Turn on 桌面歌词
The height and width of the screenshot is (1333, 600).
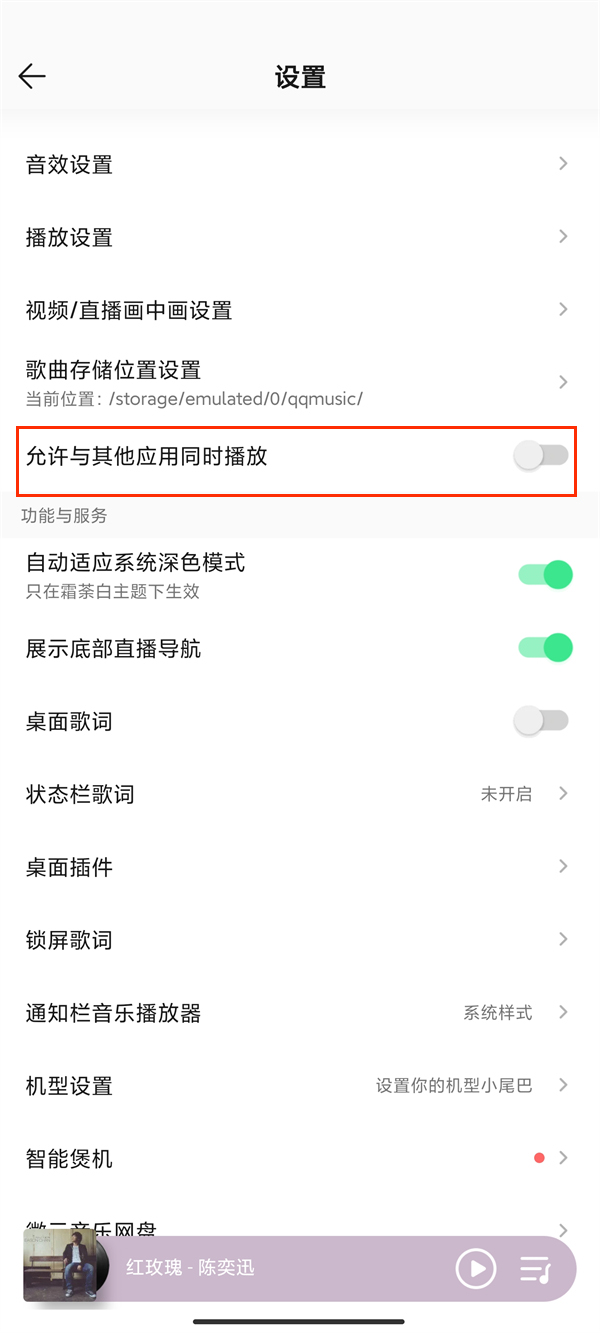(541, 720)
